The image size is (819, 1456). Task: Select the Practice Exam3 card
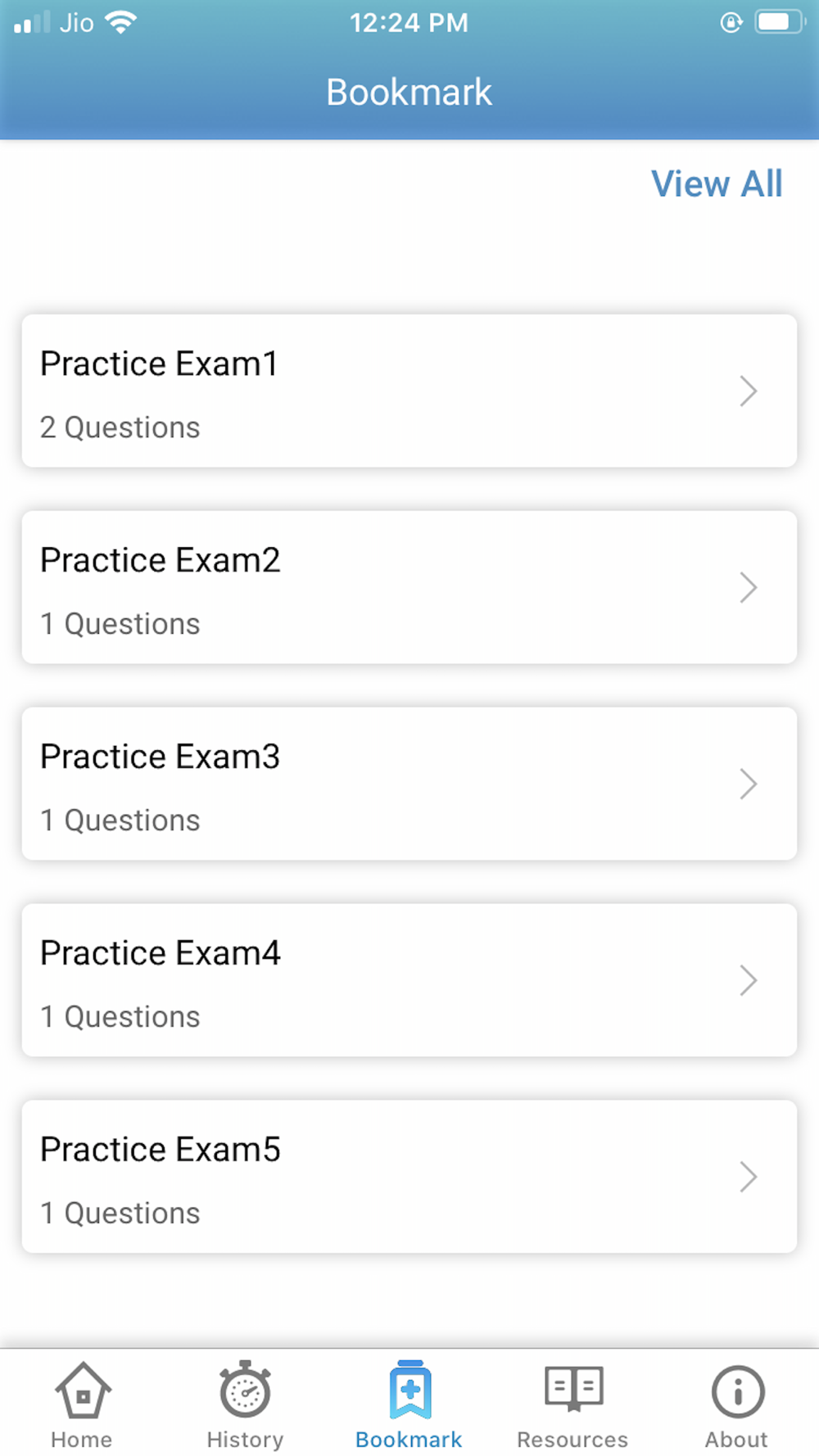coord(409,784)
